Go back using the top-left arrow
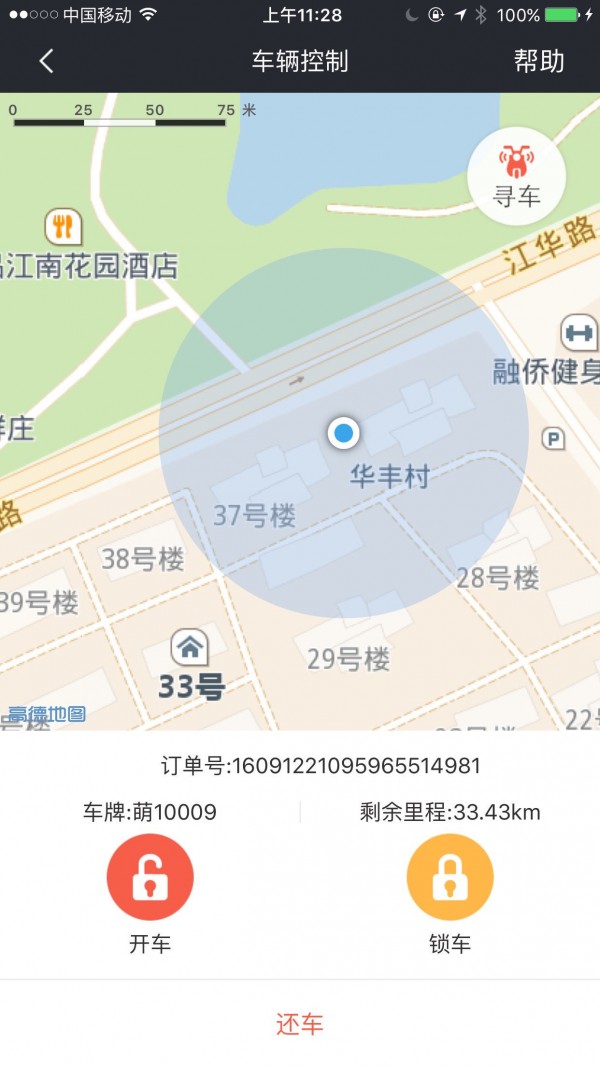This screenshot has height=1067, width=600. pos(46,61)
